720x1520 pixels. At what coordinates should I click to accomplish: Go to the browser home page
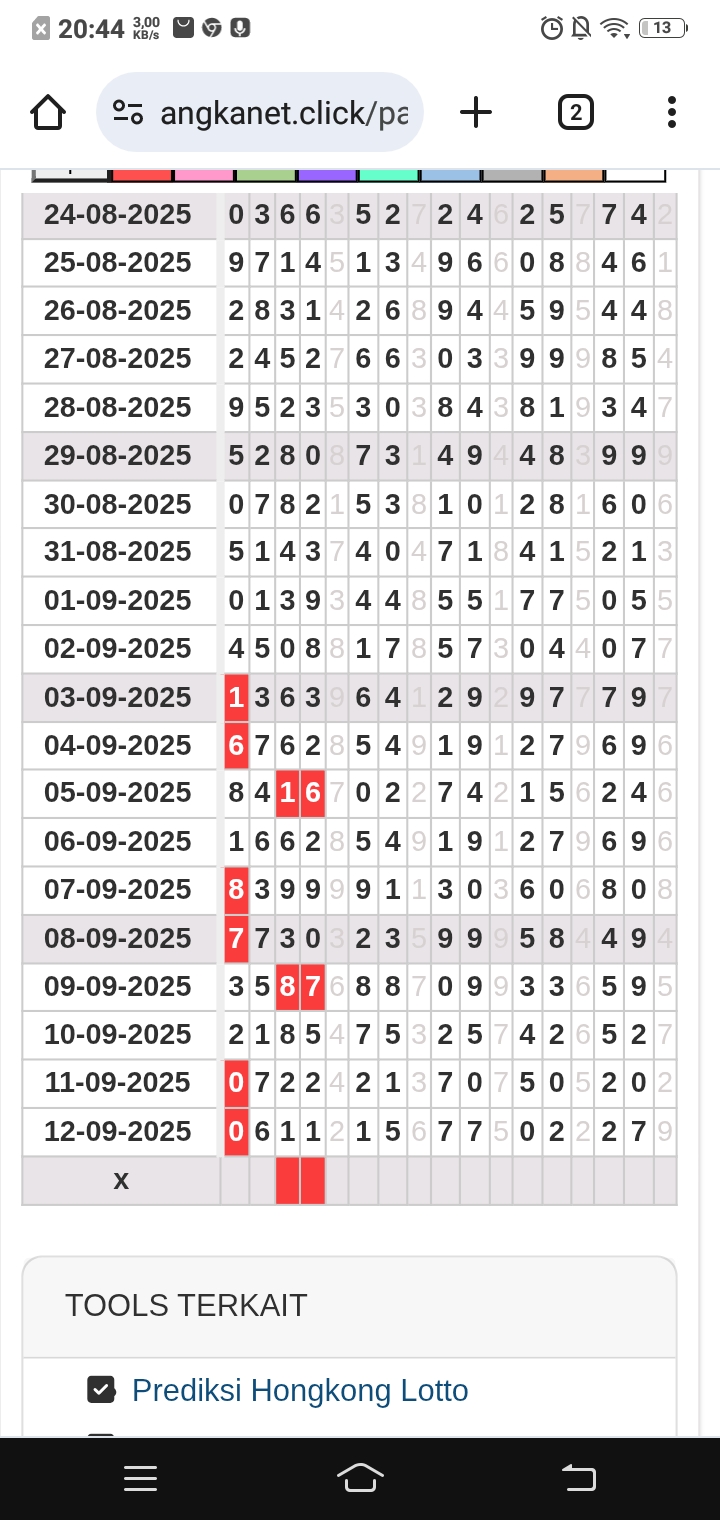48,113
